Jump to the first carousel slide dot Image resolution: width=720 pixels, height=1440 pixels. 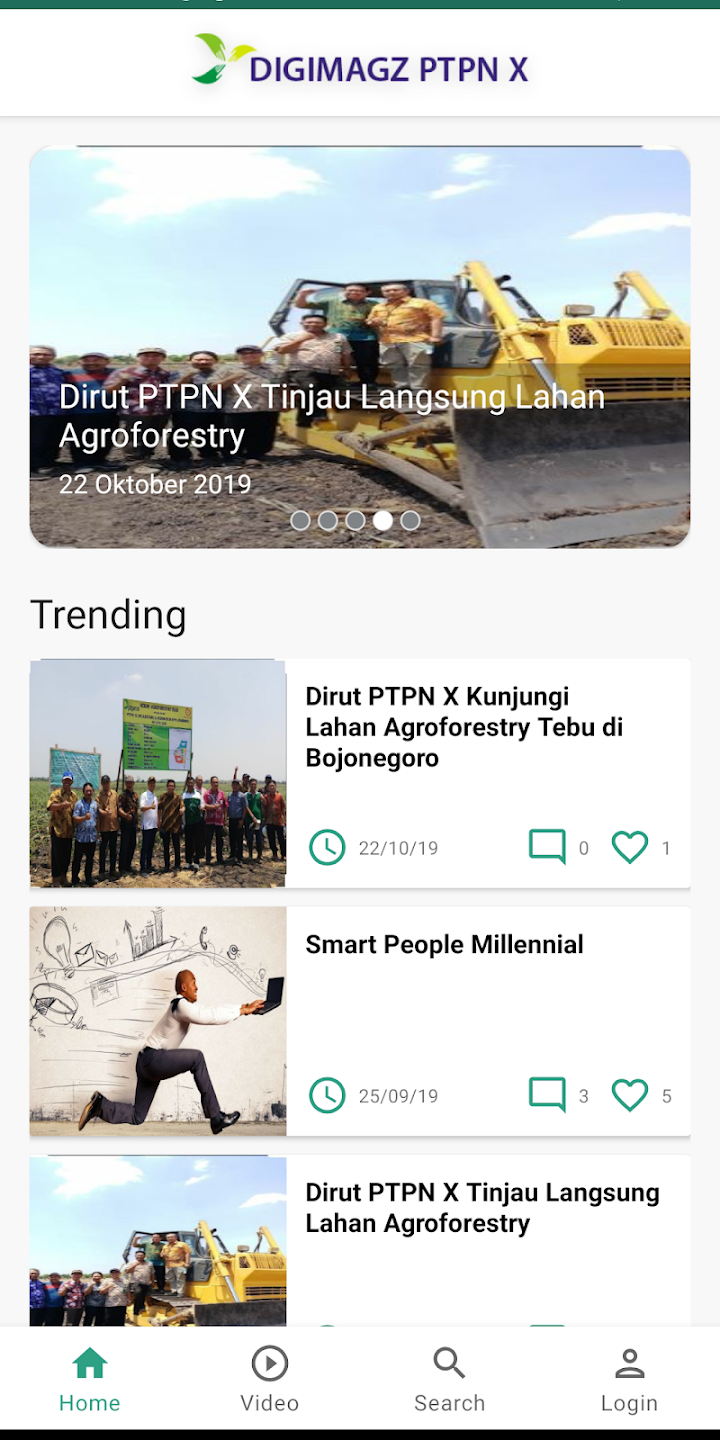(x=300, y=520)
